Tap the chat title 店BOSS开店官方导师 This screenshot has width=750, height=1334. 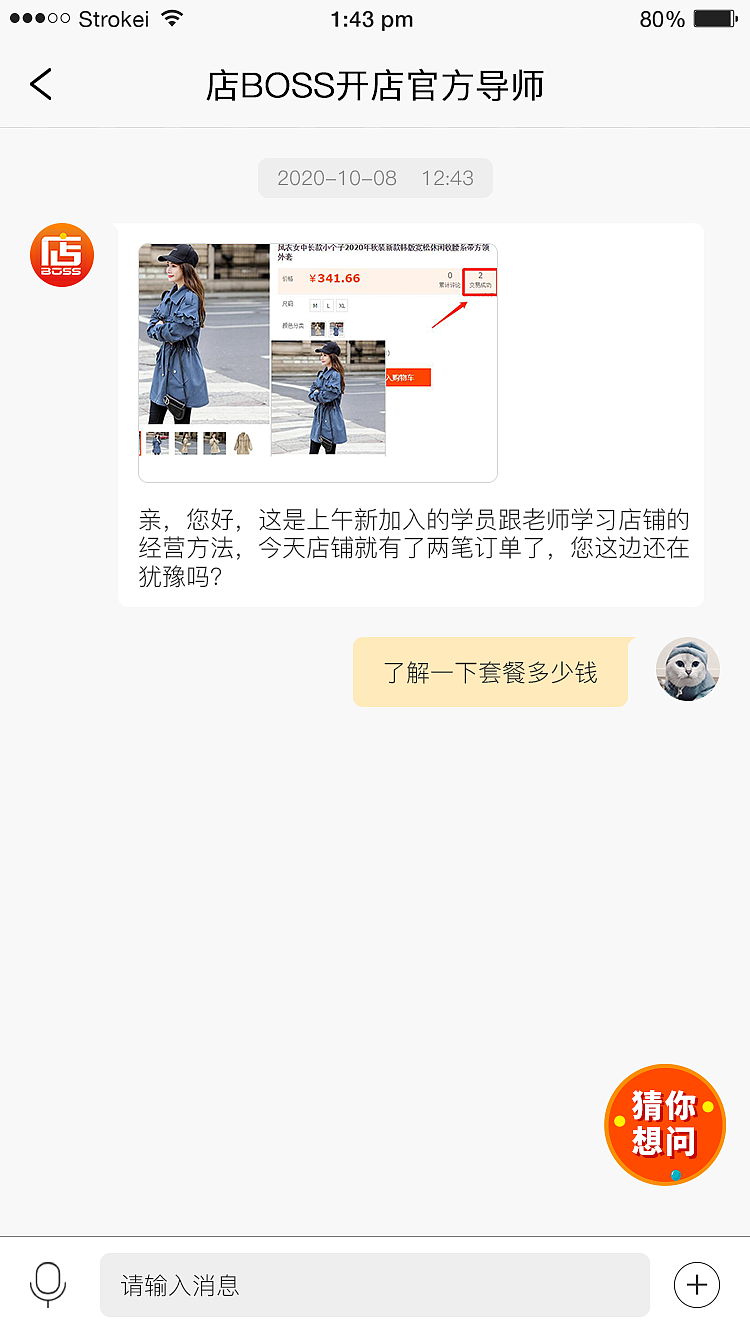[x=375, y=85]
